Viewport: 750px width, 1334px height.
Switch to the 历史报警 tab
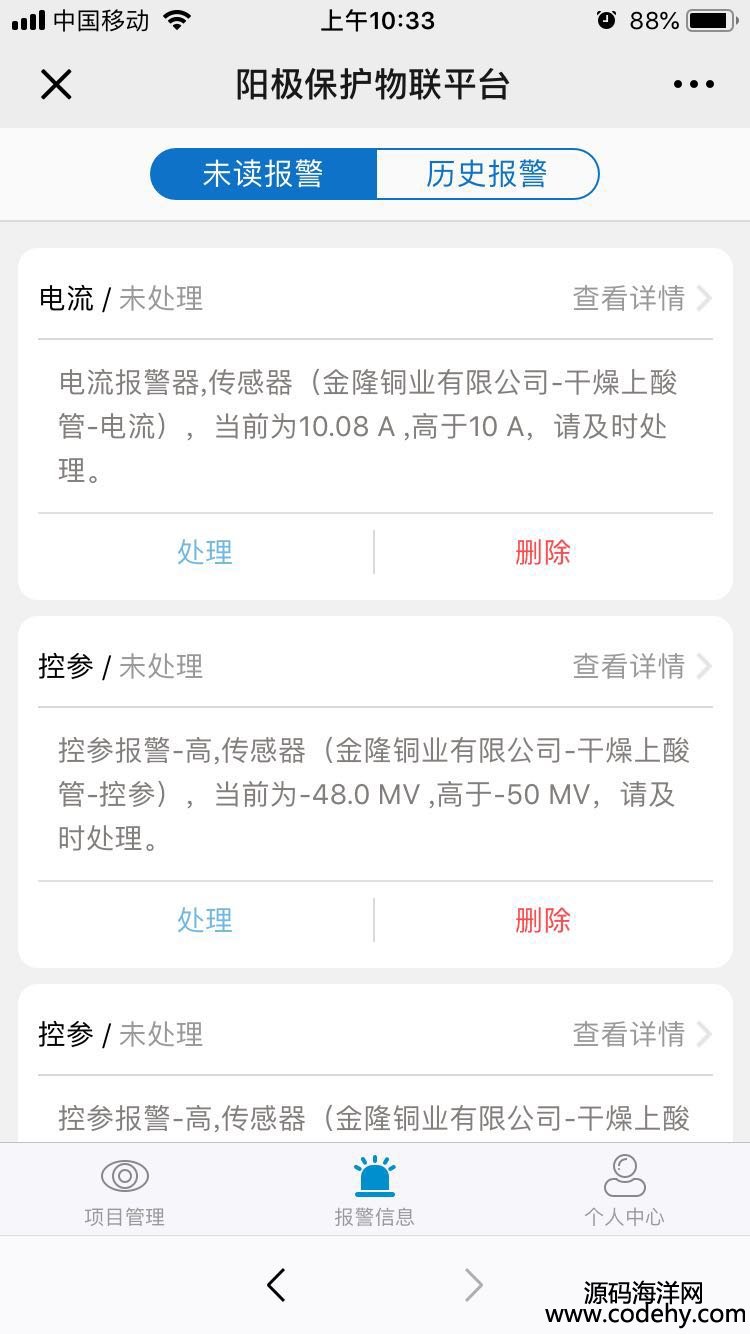click(487, 174)
